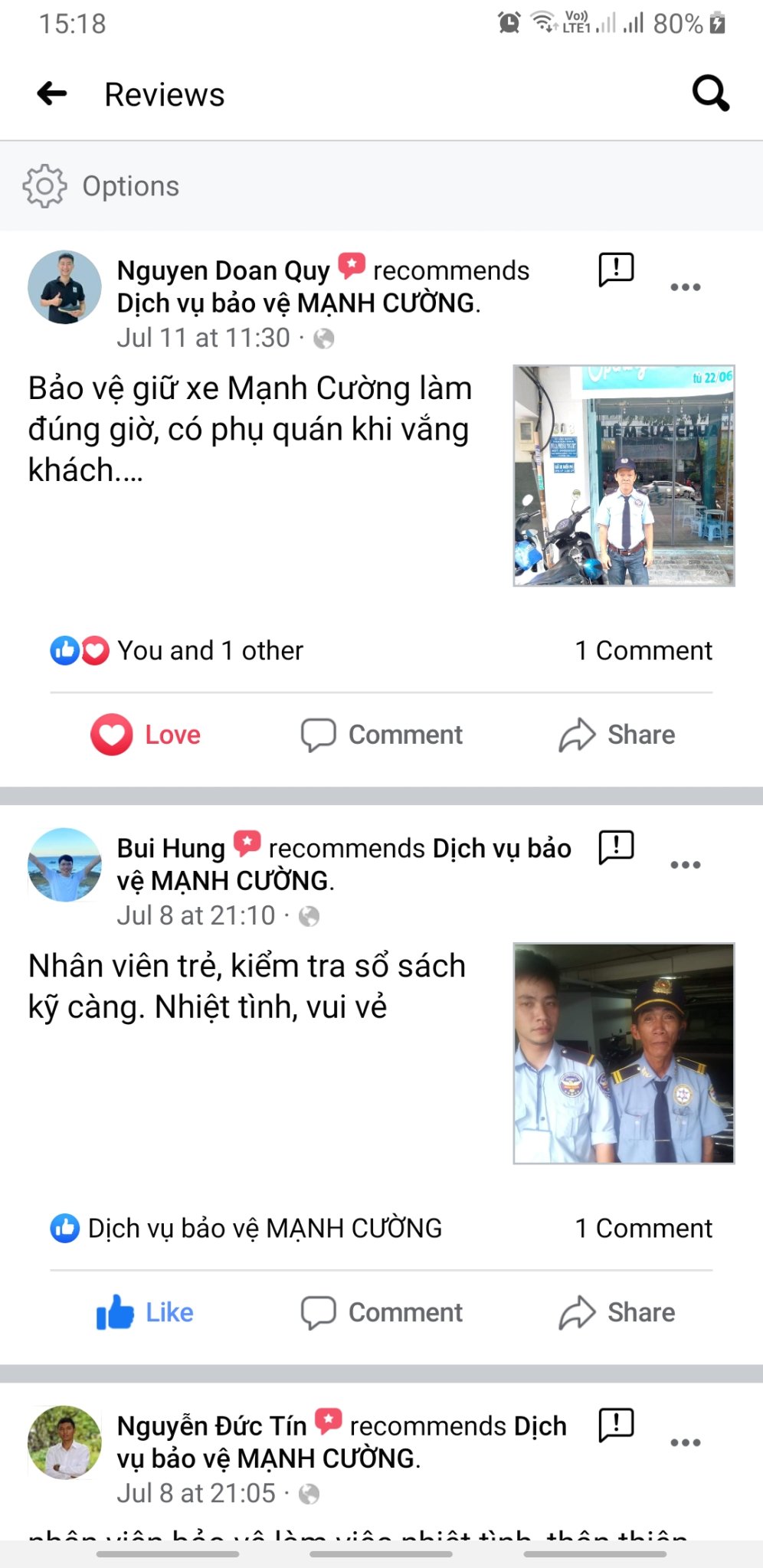The width and height of the screenshot is (763, 1568).
Task: Click the Share arrow on Nguyen Doan Quy's review
Action: pos(616,734)
